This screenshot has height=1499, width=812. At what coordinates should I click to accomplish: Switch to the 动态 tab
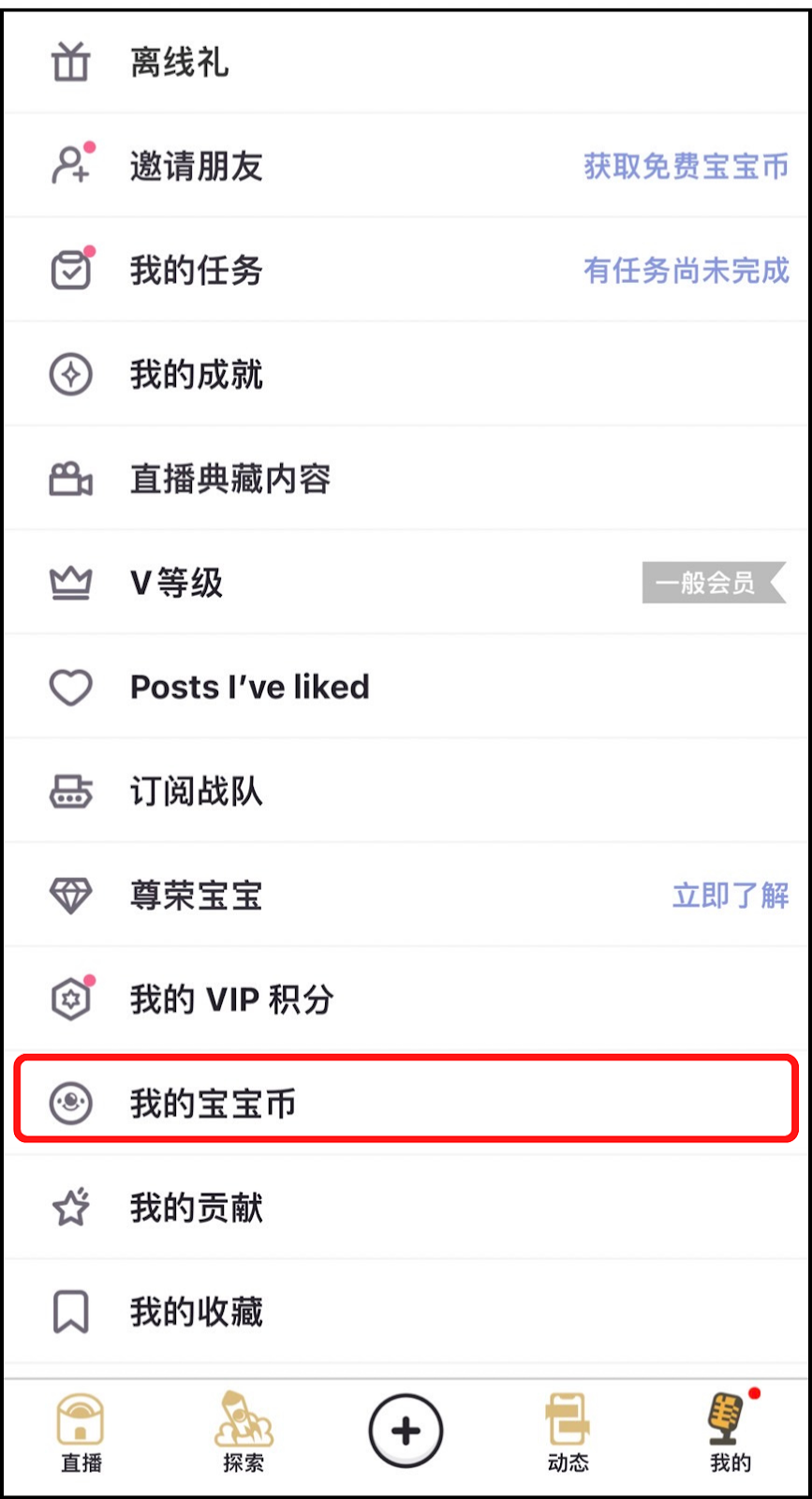pos(568,1433)
